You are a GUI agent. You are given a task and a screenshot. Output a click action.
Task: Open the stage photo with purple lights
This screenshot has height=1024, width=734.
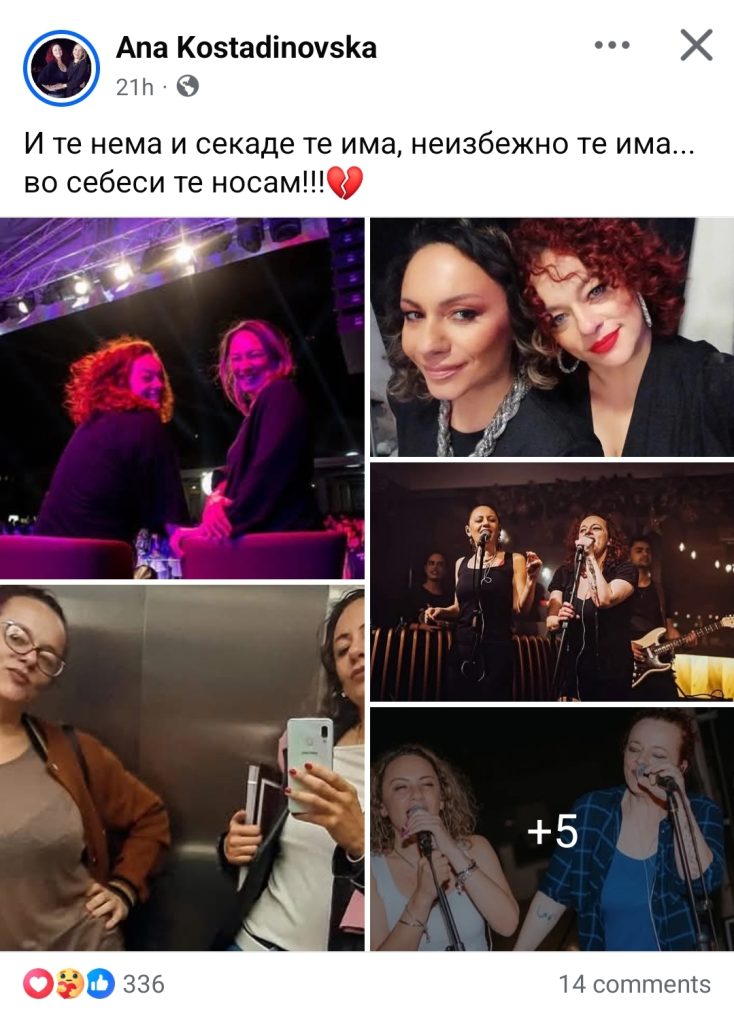(182, 398)
